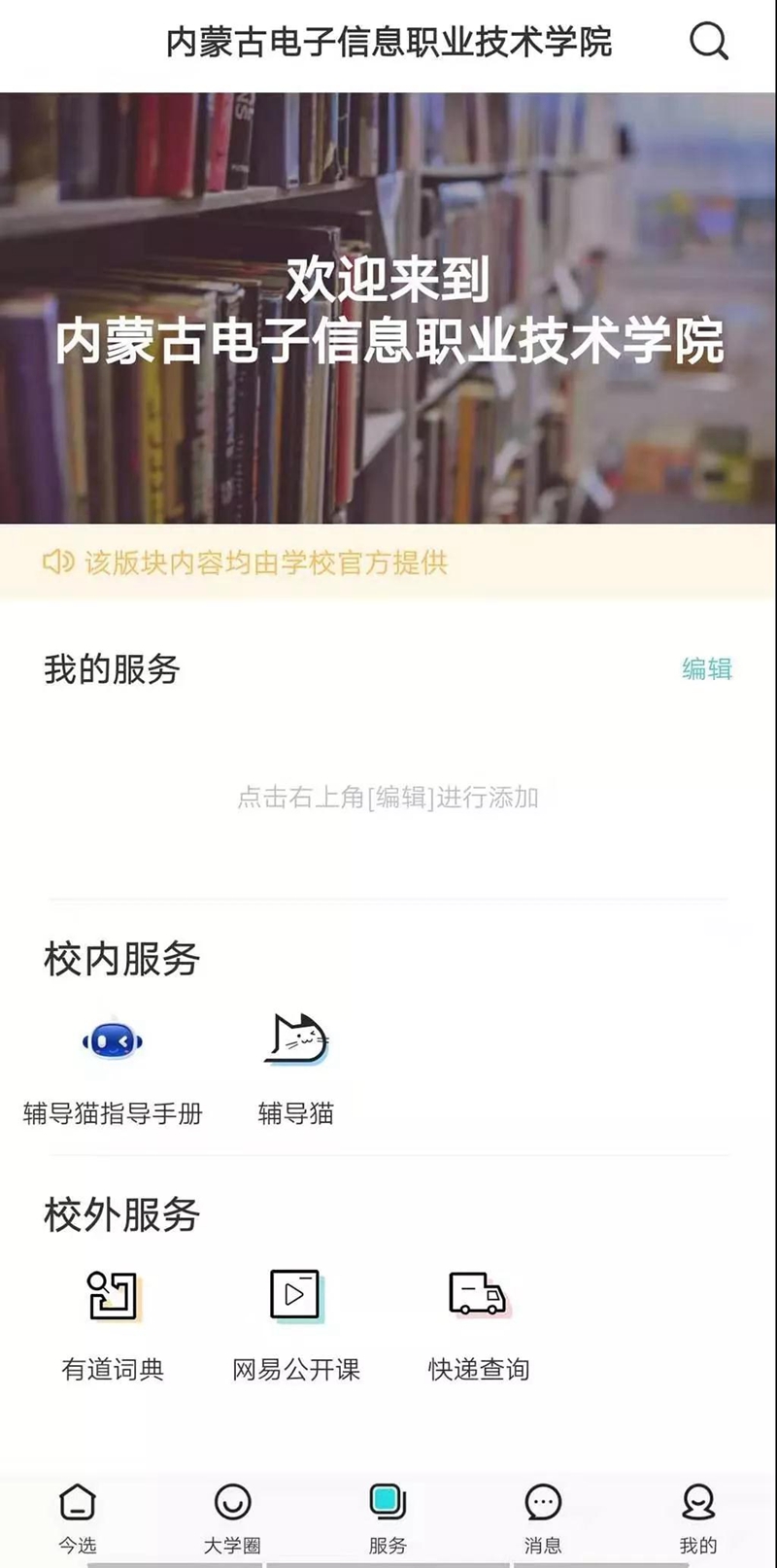Open 快递查询 parcel tracking
This screenshot has width=777, height=1568.
[x=478, y=1321]
